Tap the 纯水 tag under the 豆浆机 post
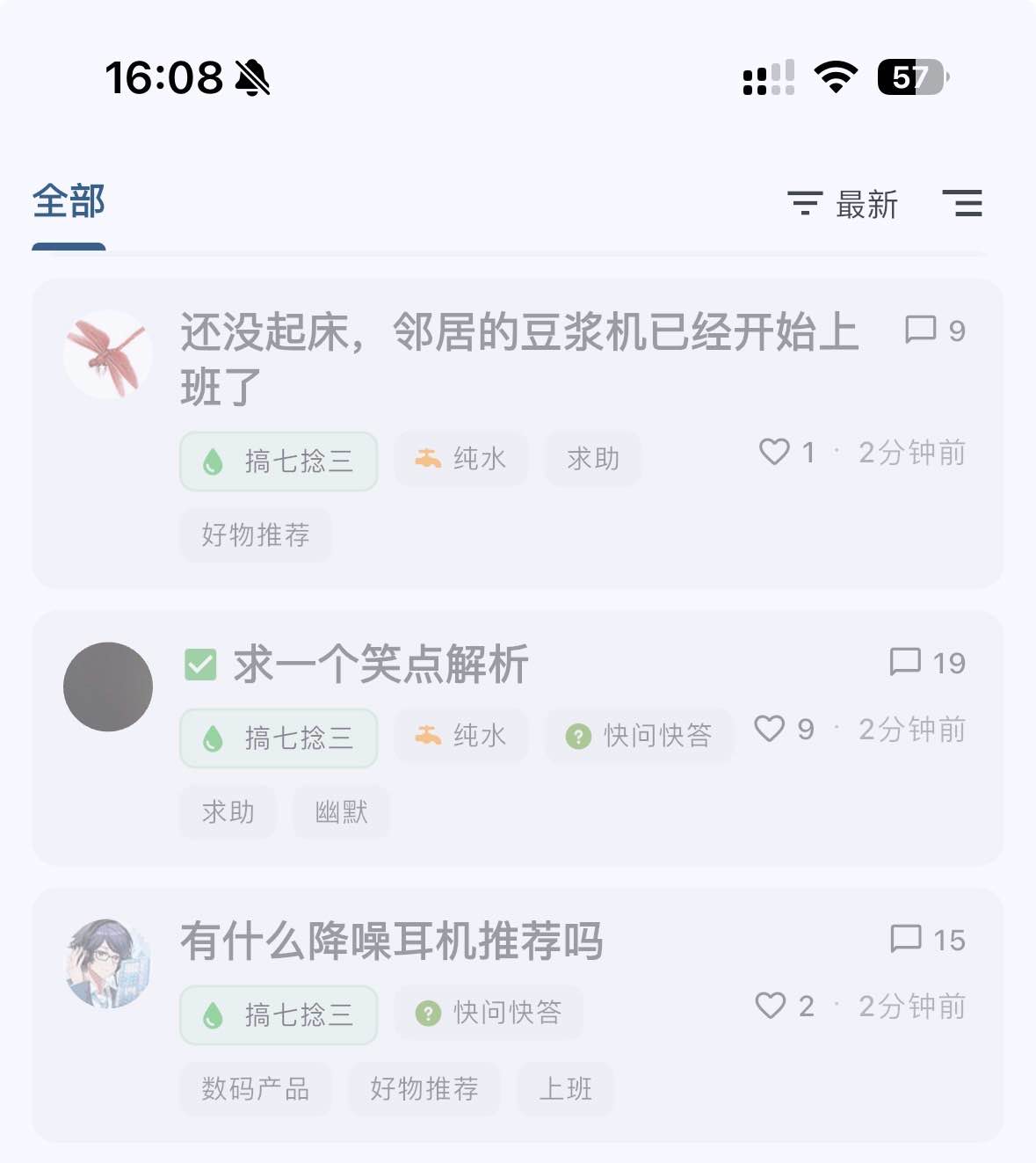 (x=461, y=459)
